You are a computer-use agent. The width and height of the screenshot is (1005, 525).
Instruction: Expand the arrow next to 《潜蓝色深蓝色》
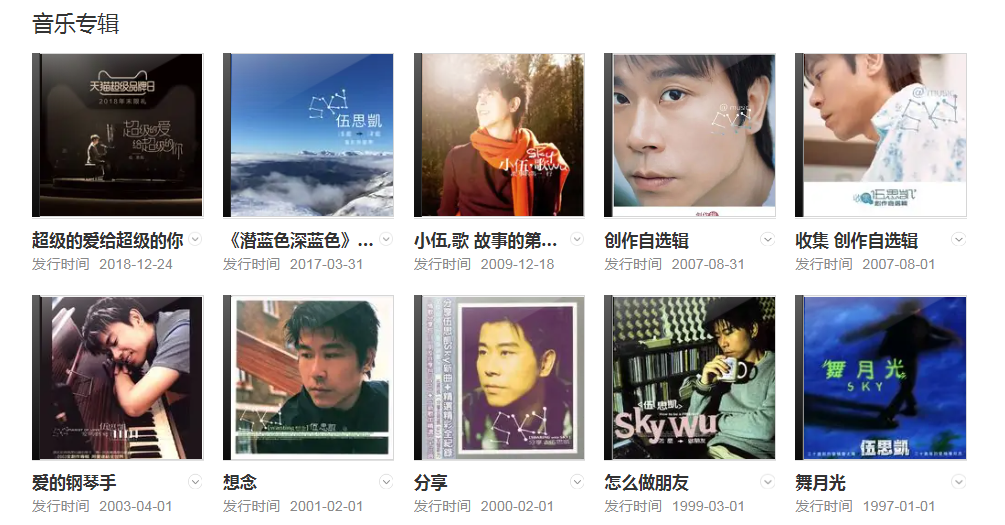pos(386,240)
